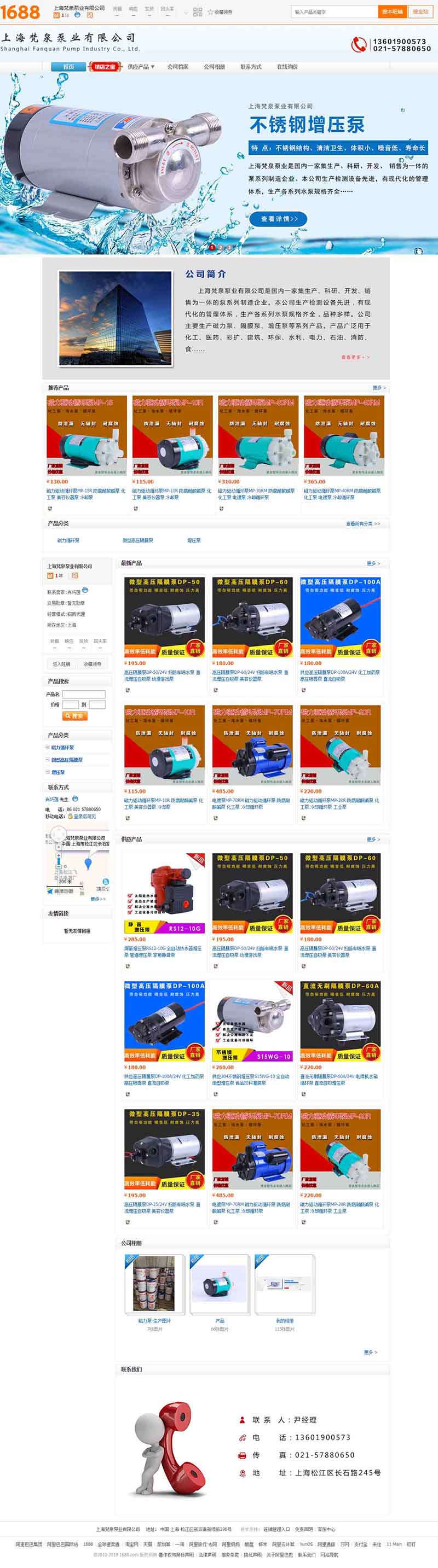Expand the 微型高压隔膜泵 sidebar category

pos(66,760)
